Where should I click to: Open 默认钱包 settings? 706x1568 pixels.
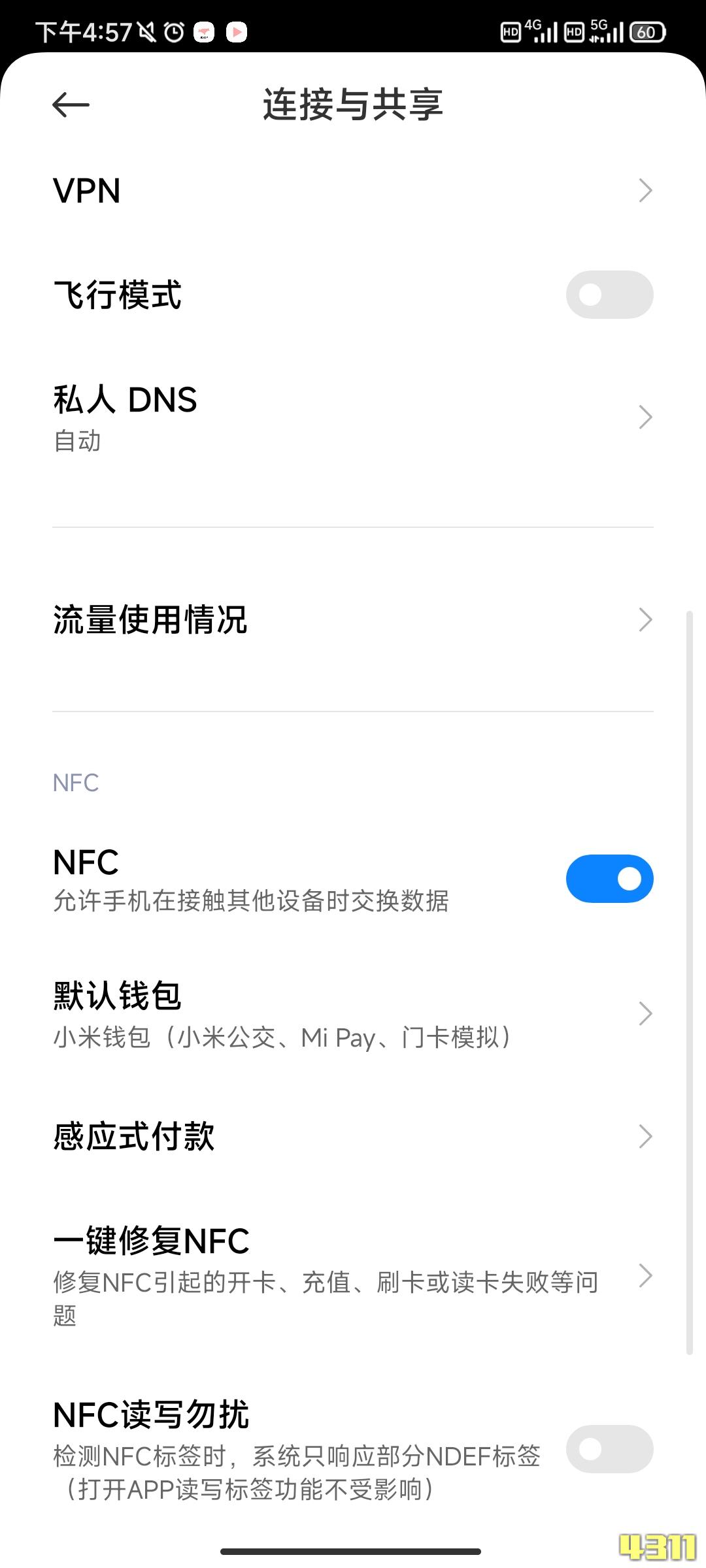pos(353,1014)
